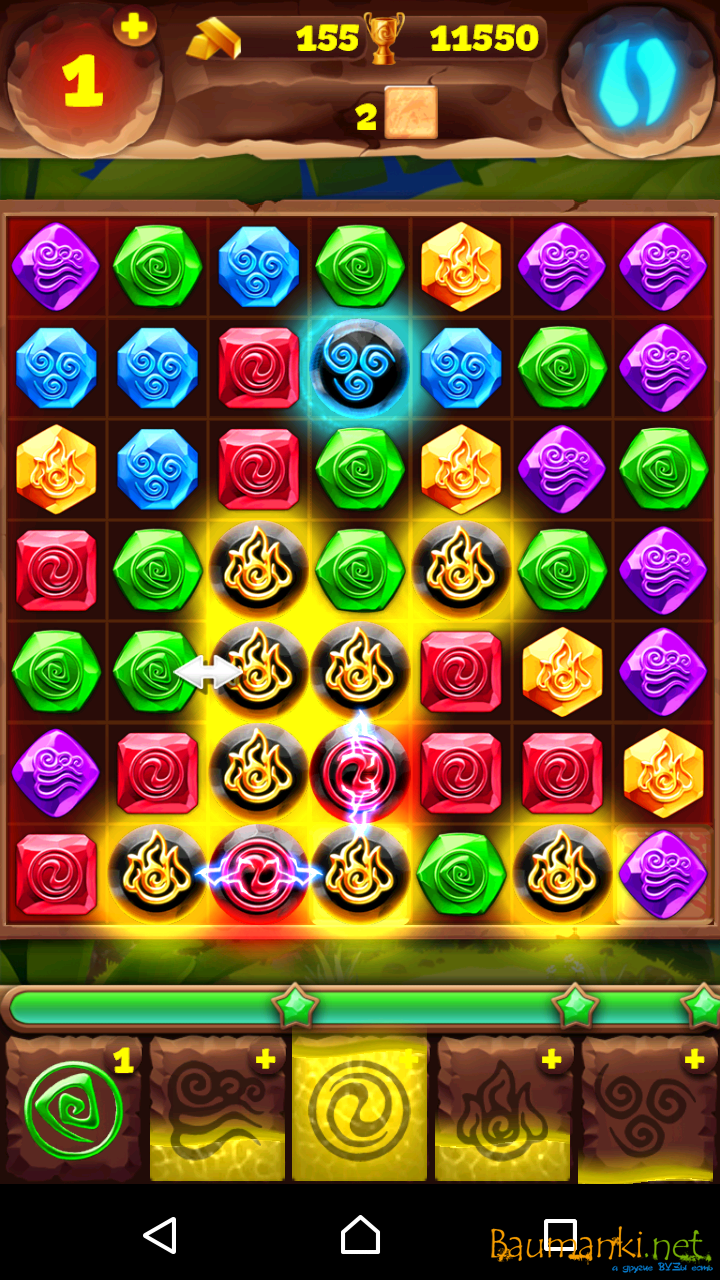Activate the green earth booster
This screenshot has width=720, height=1280.
pyautogui.click(x=74, y=1110)
